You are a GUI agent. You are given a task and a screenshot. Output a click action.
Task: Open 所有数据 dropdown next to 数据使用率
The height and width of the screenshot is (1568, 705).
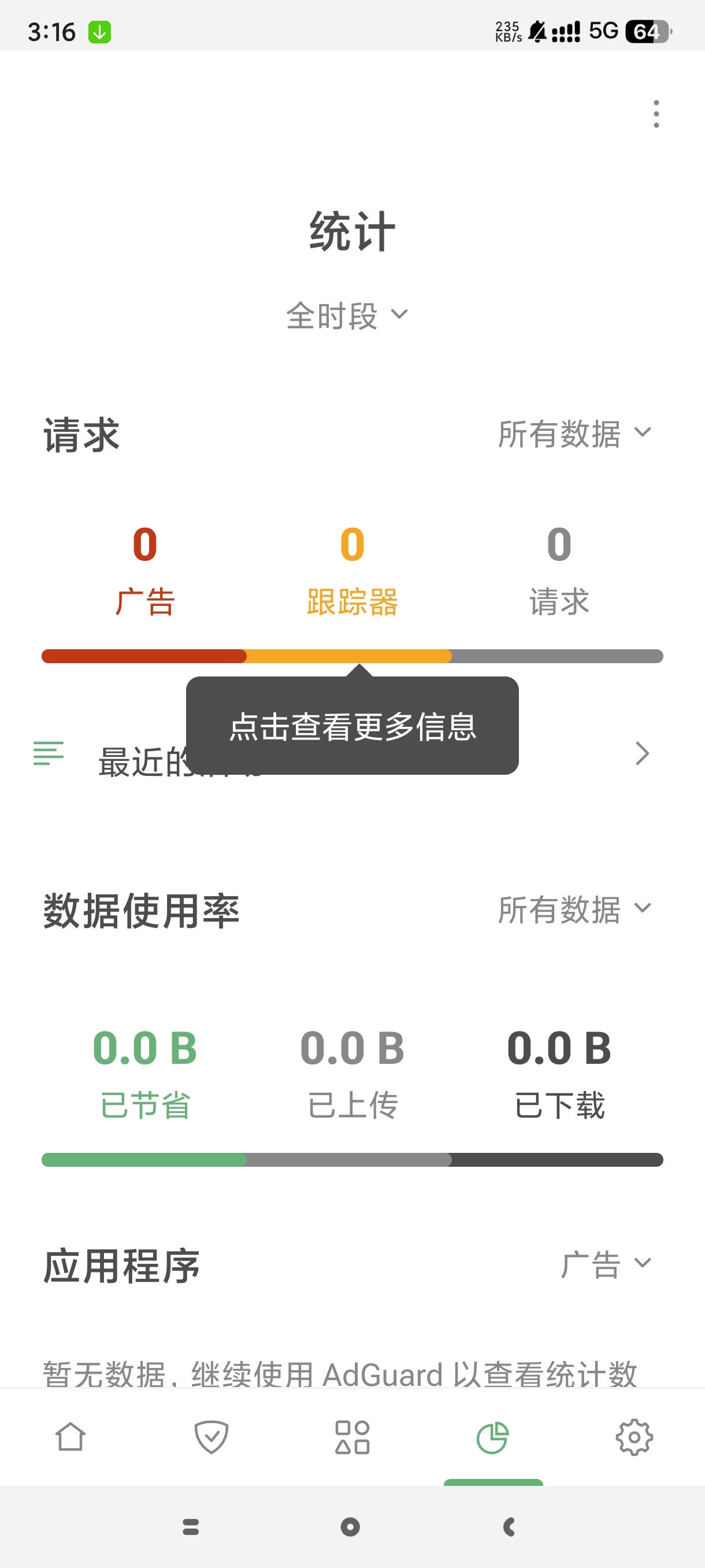pyautogui.click(x=574, y=909)
